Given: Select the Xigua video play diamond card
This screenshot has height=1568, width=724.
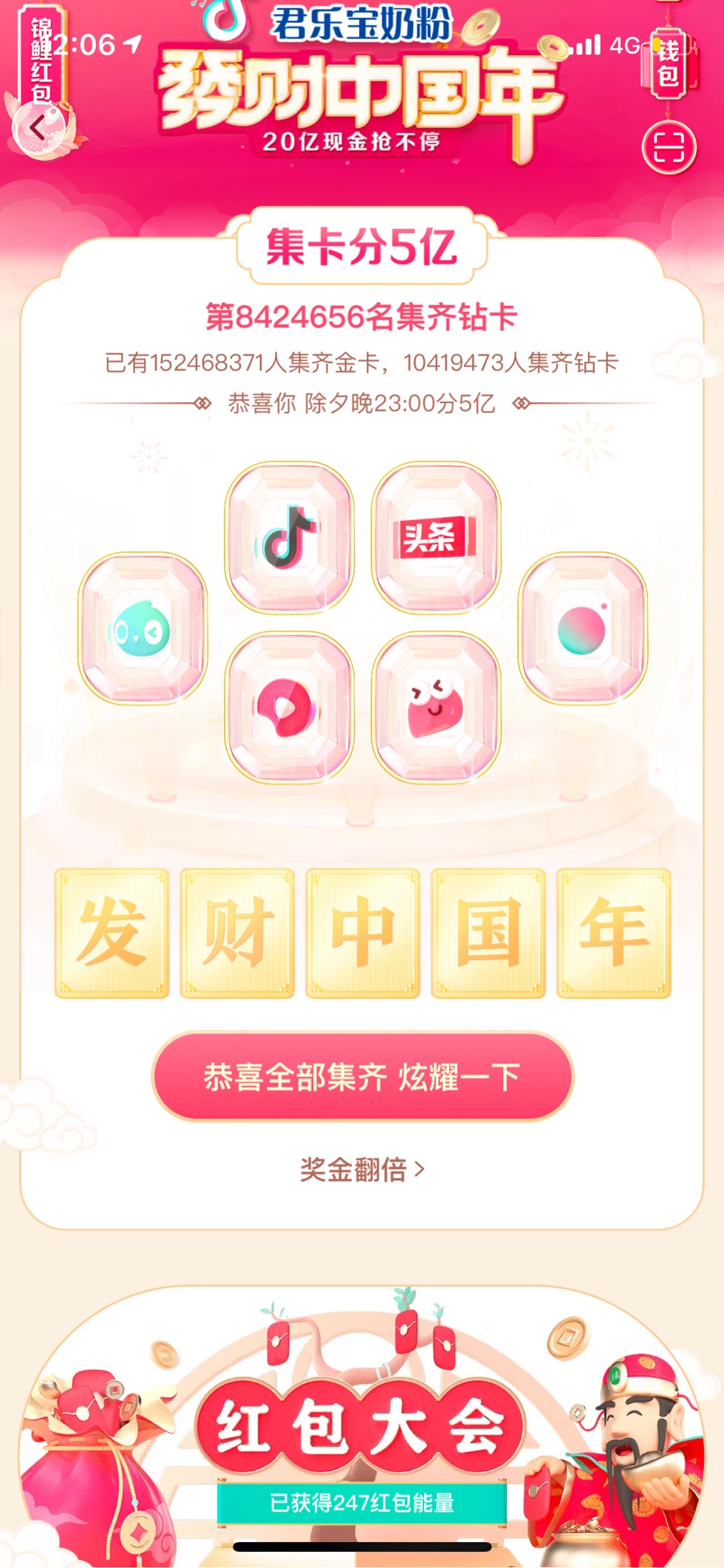Looking at the screenshot, I should [x=289, y=707].
